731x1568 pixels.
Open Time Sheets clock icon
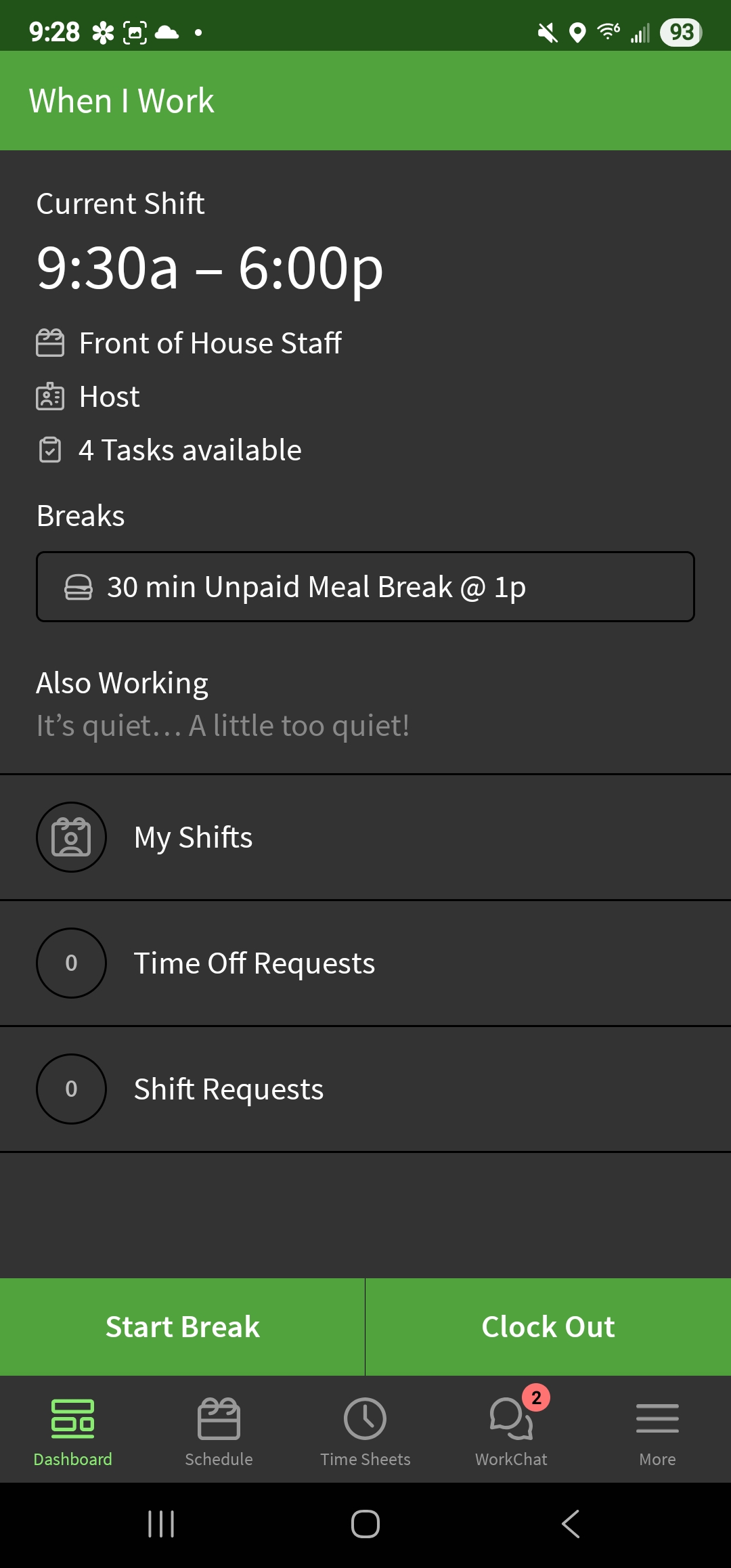[365, 1418]
